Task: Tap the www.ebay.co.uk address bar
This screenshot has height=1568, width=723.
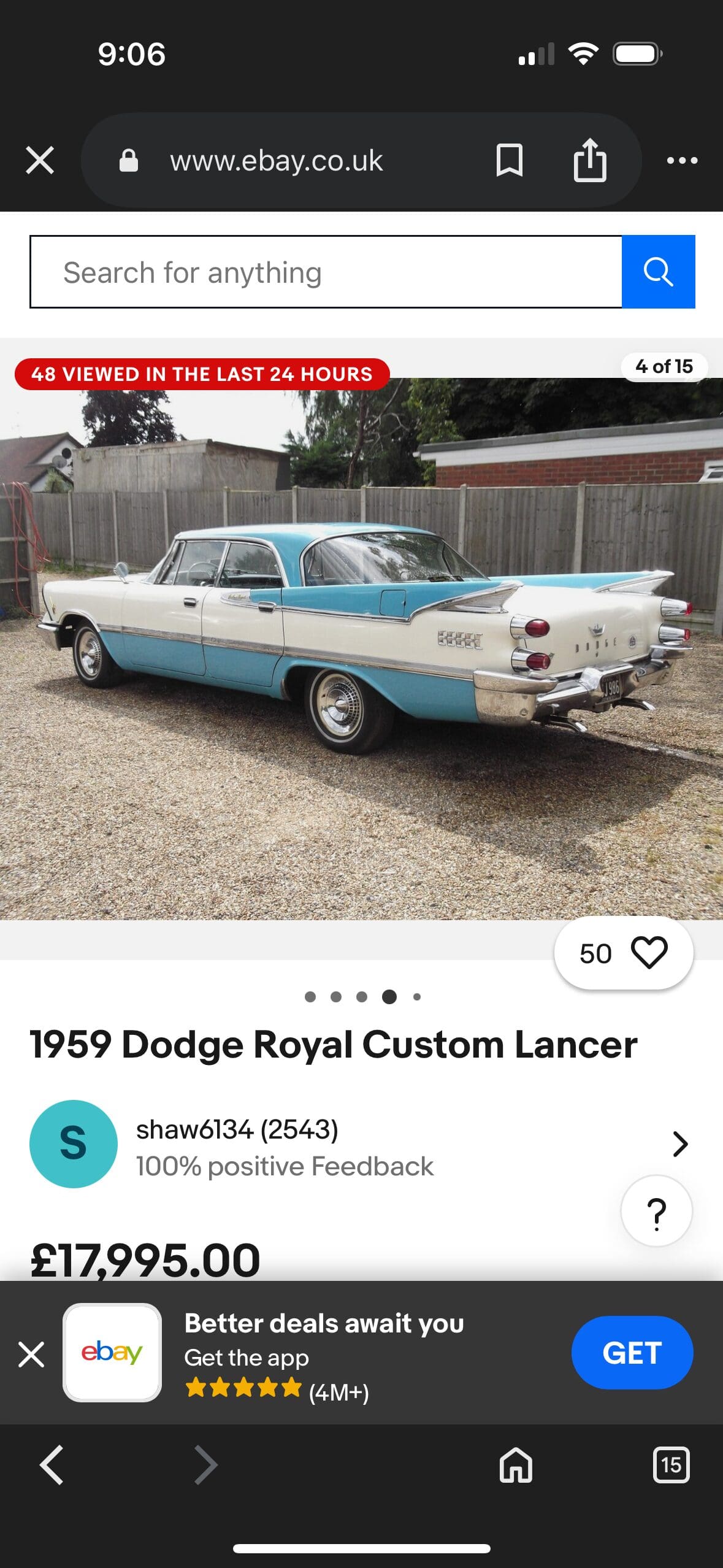Action: click(x=276, y=161)
